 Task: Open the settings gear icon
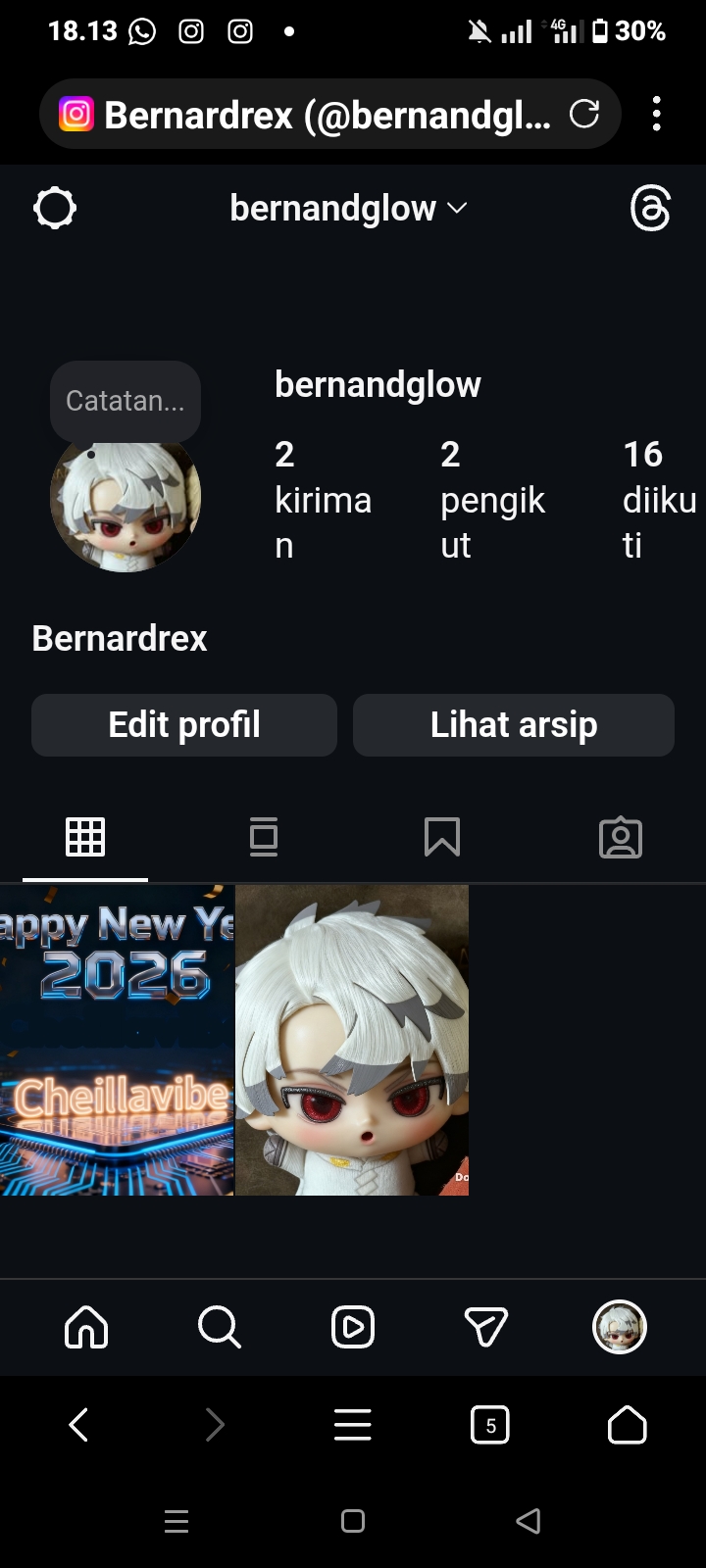(x=55, y=208)
